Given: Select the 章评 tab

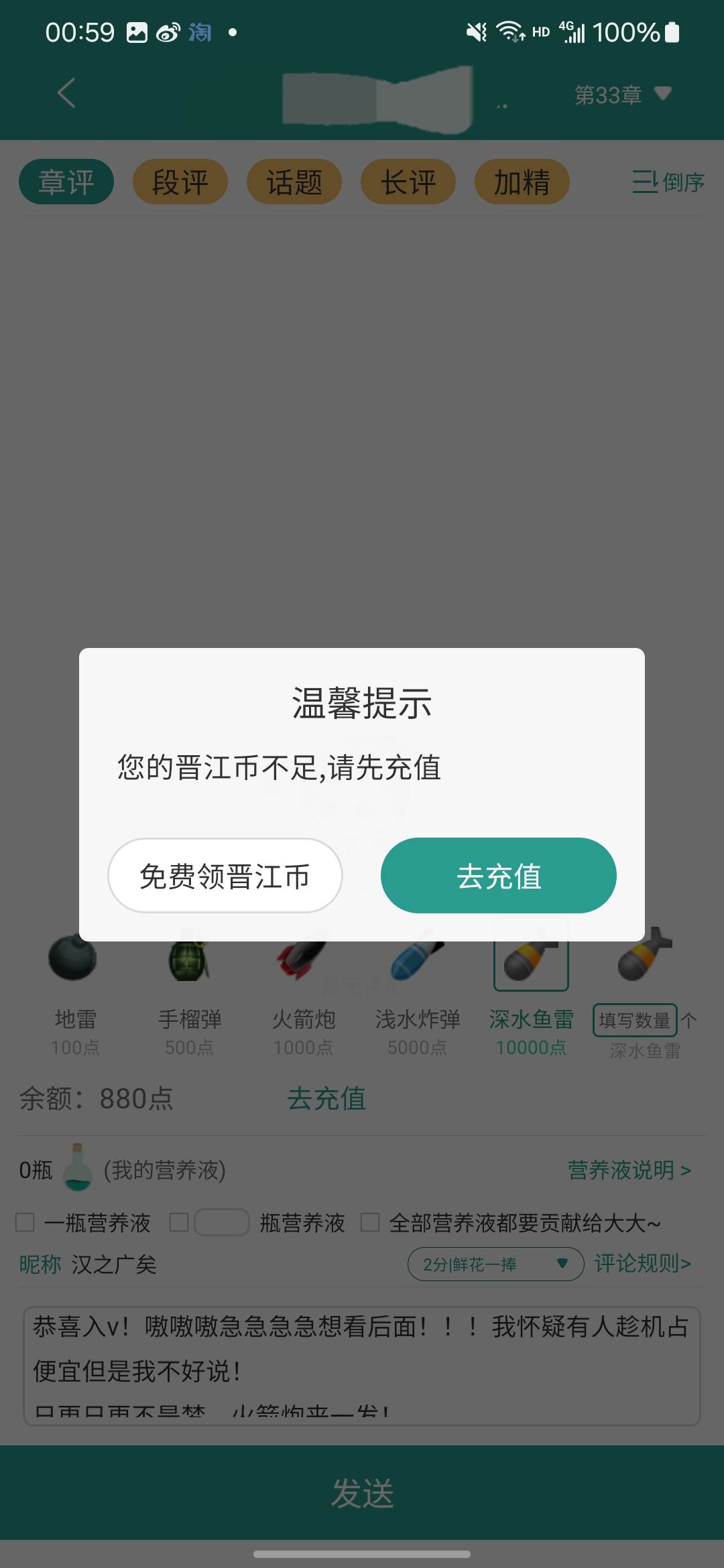Looking at the screenshot, I should (66, 182).
